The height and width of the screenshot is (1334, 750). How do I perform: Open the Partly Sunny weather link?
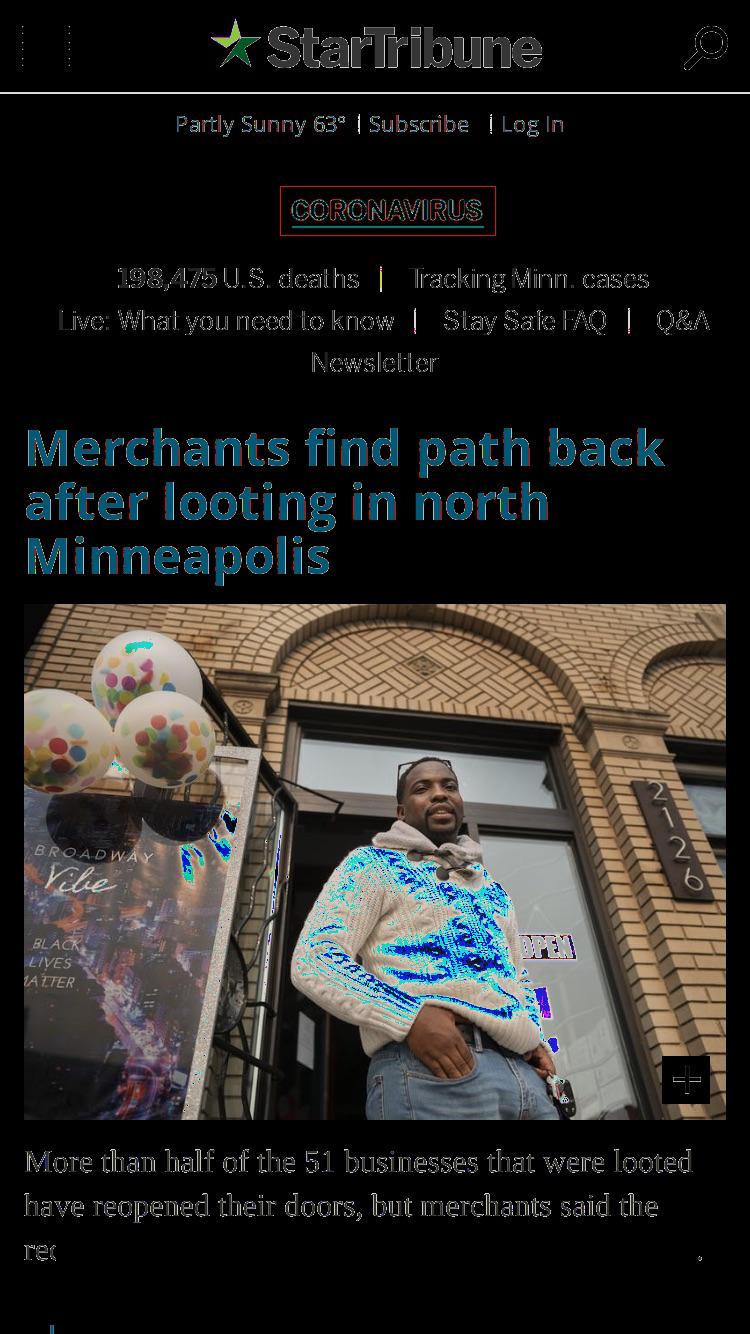tap(260, 124)
